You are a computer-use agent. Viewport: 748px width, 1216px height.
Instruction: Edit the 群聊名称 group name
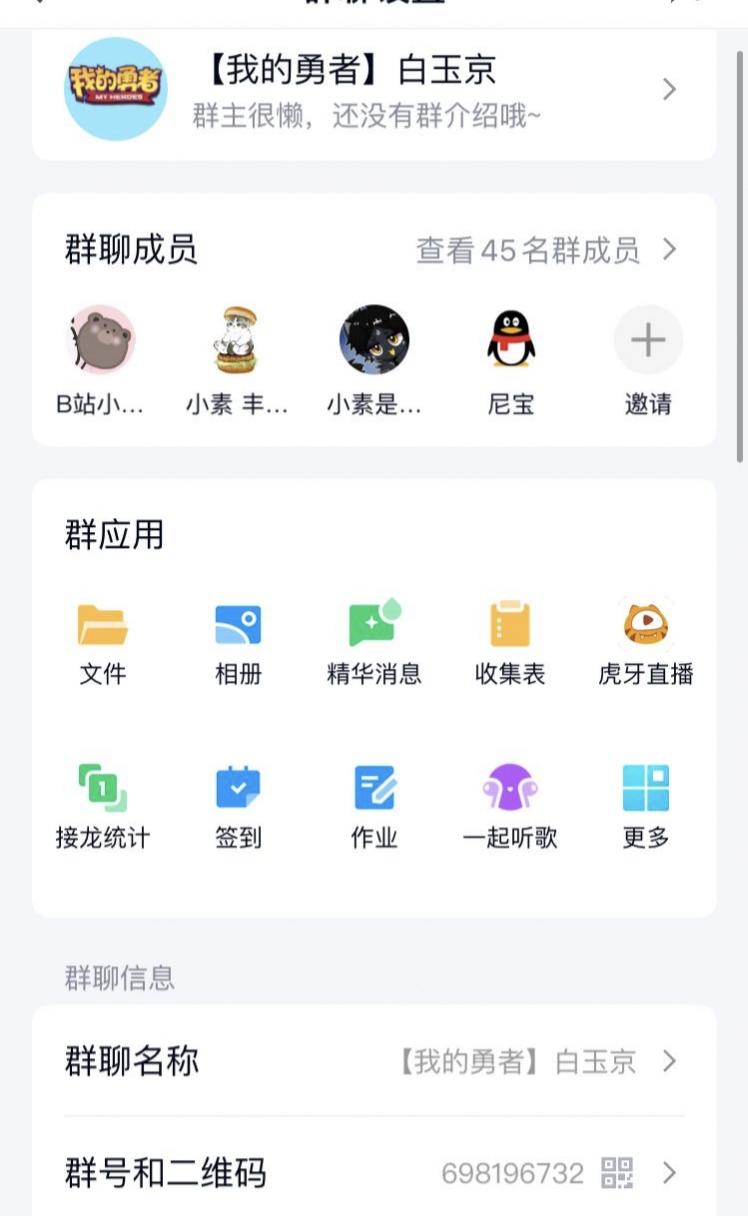coord(374,1062)
